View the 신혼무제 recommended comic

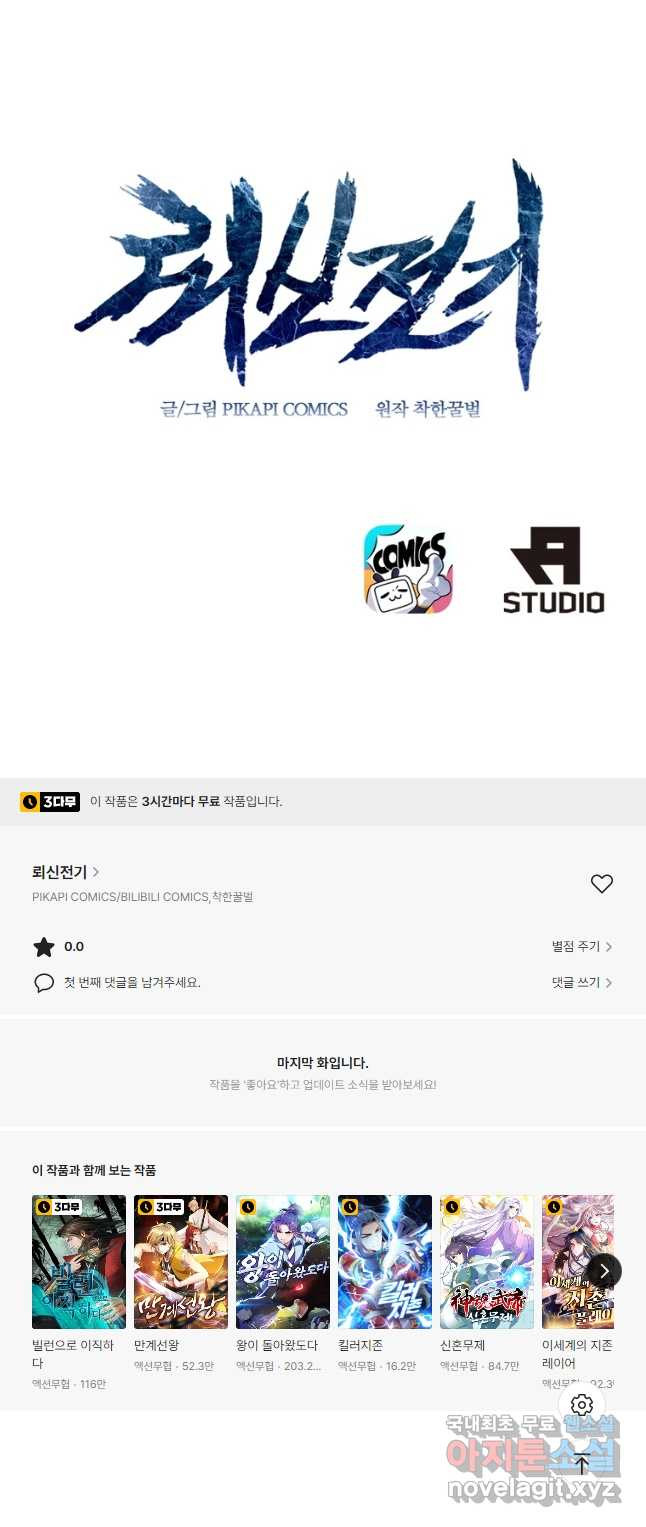pos(487,1262)
